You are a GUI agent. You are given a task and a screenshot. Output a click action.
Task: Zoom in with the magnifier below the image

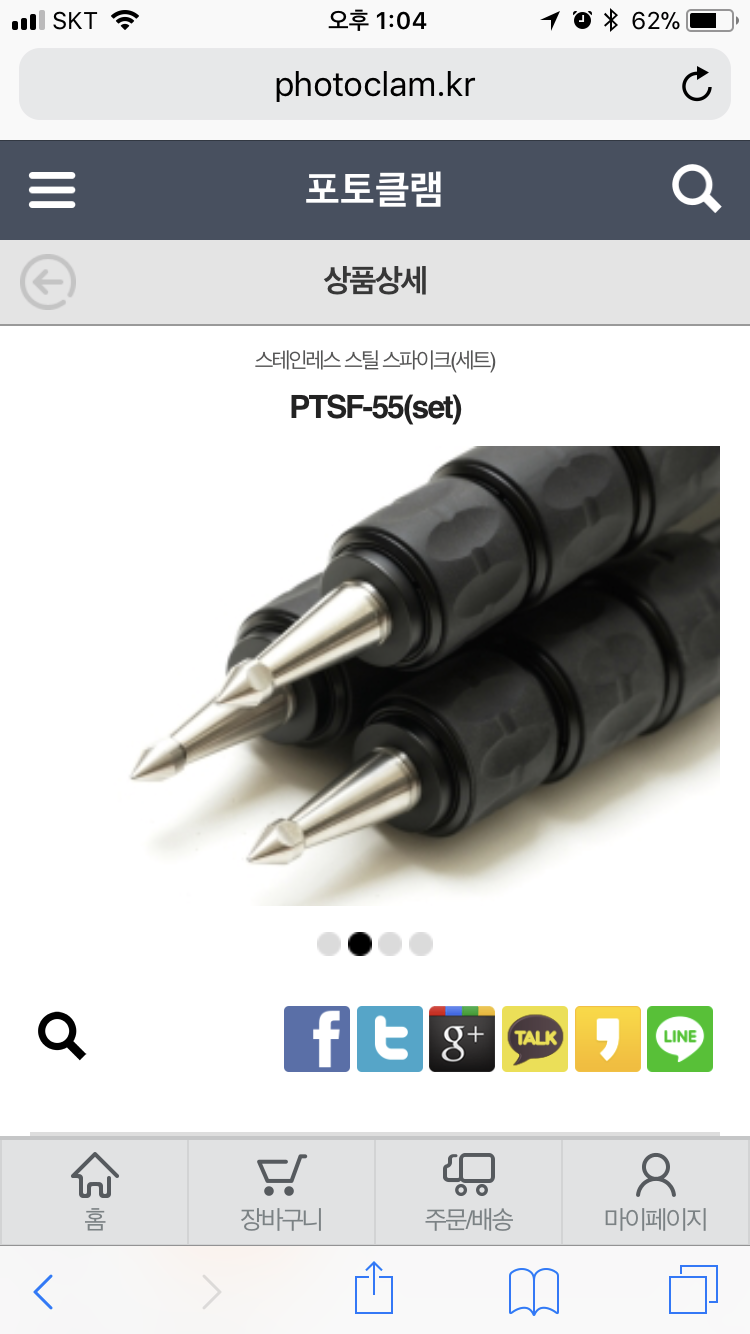point(62,1036)
